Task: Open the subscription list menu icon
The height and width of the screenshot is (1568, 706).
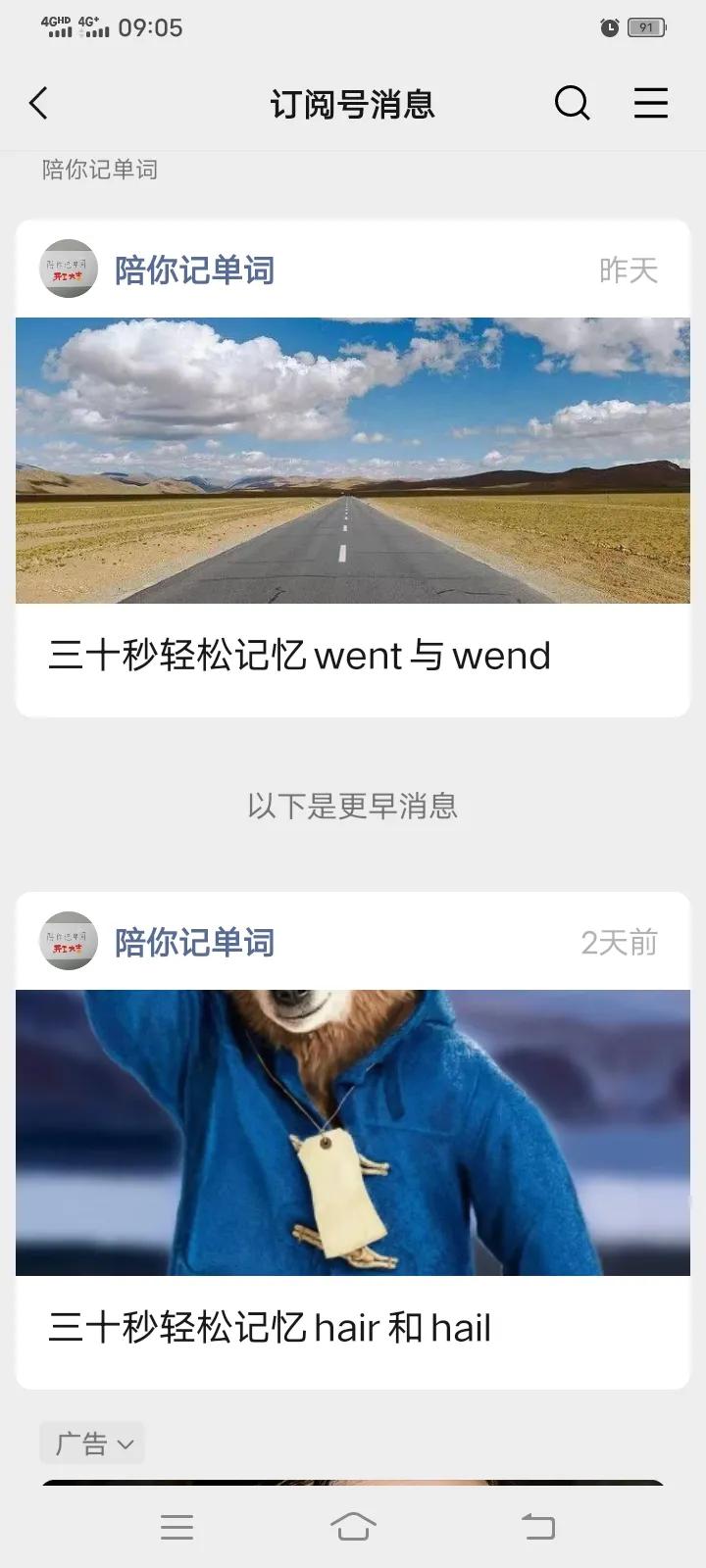Action: [x=650, y=103]
